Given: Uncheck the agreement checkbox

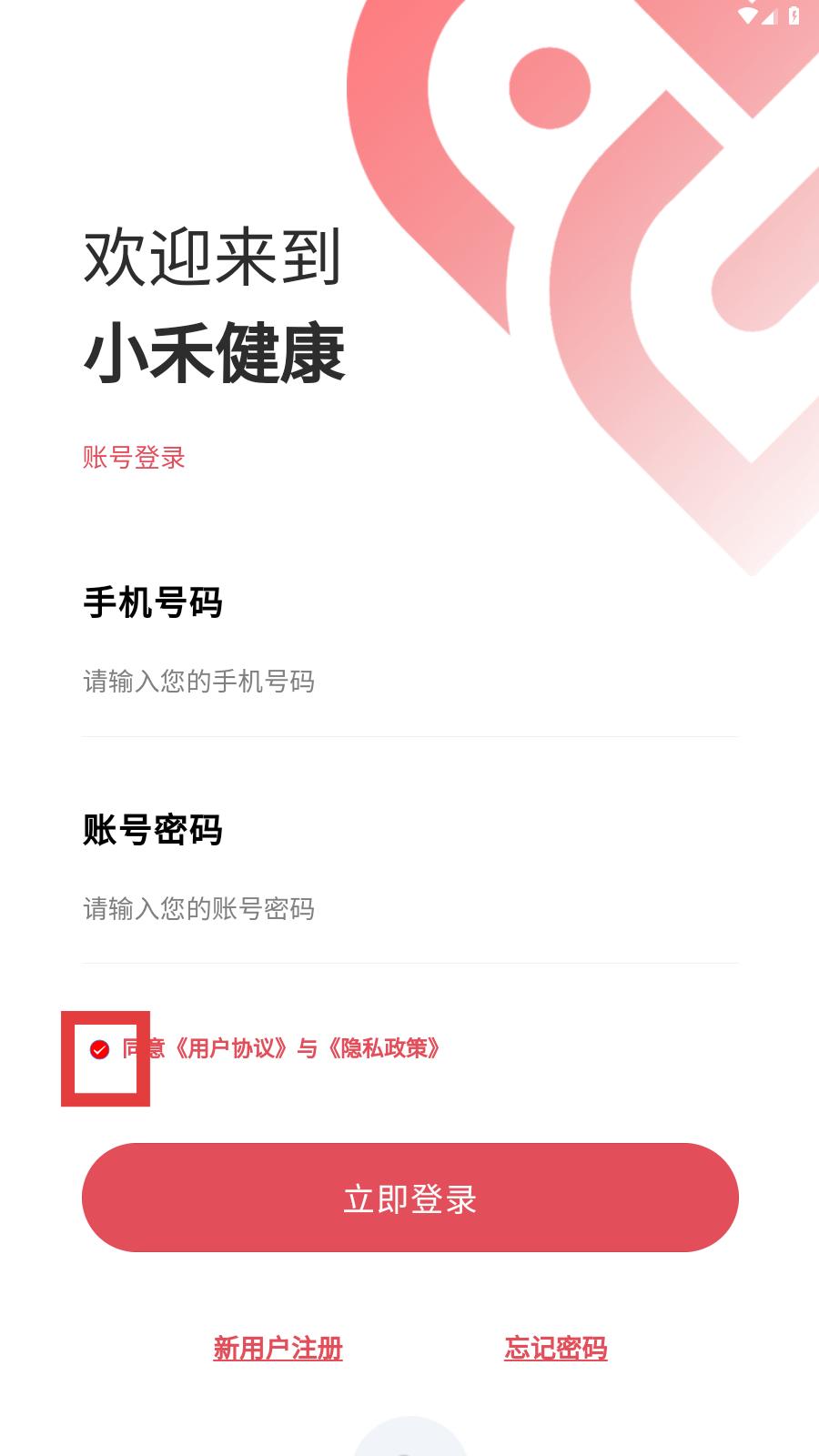Looking at the screenshot, I should coord(100,1050).
